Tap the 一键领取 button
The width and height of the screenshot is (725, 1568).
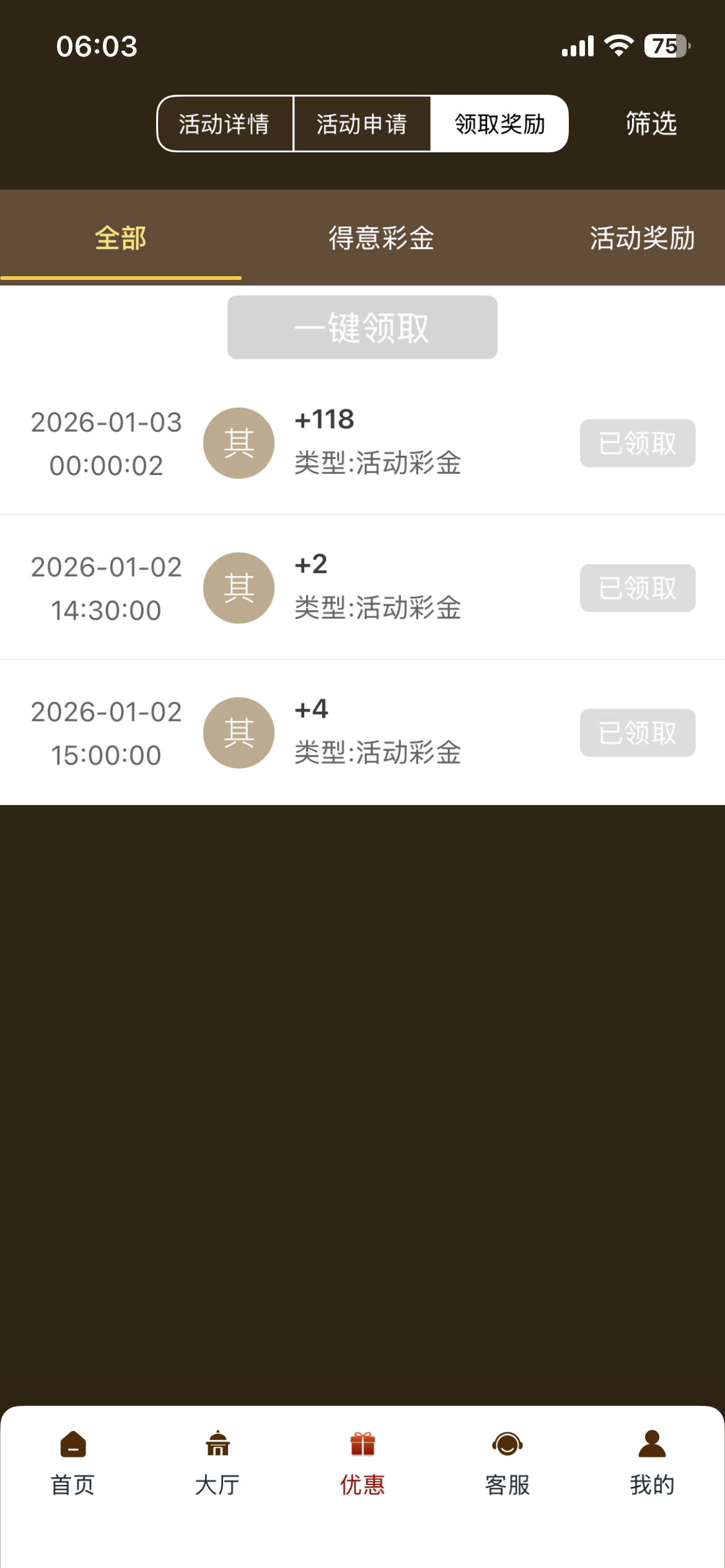(362, 328)
